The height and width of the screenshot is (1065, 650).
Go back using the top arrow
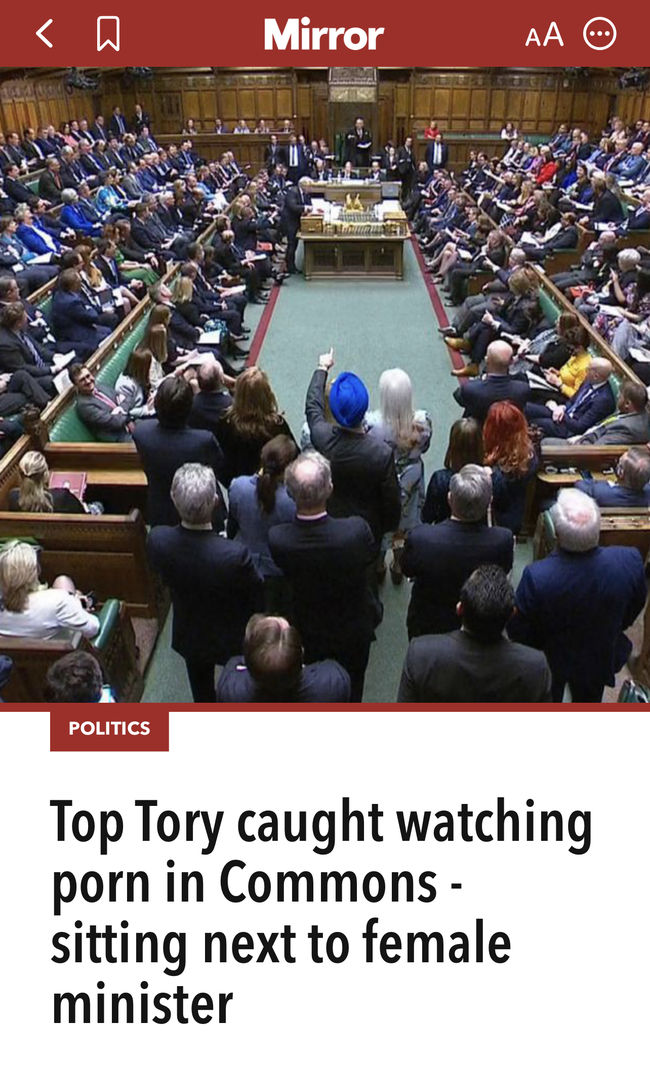(x=45, y=33)
